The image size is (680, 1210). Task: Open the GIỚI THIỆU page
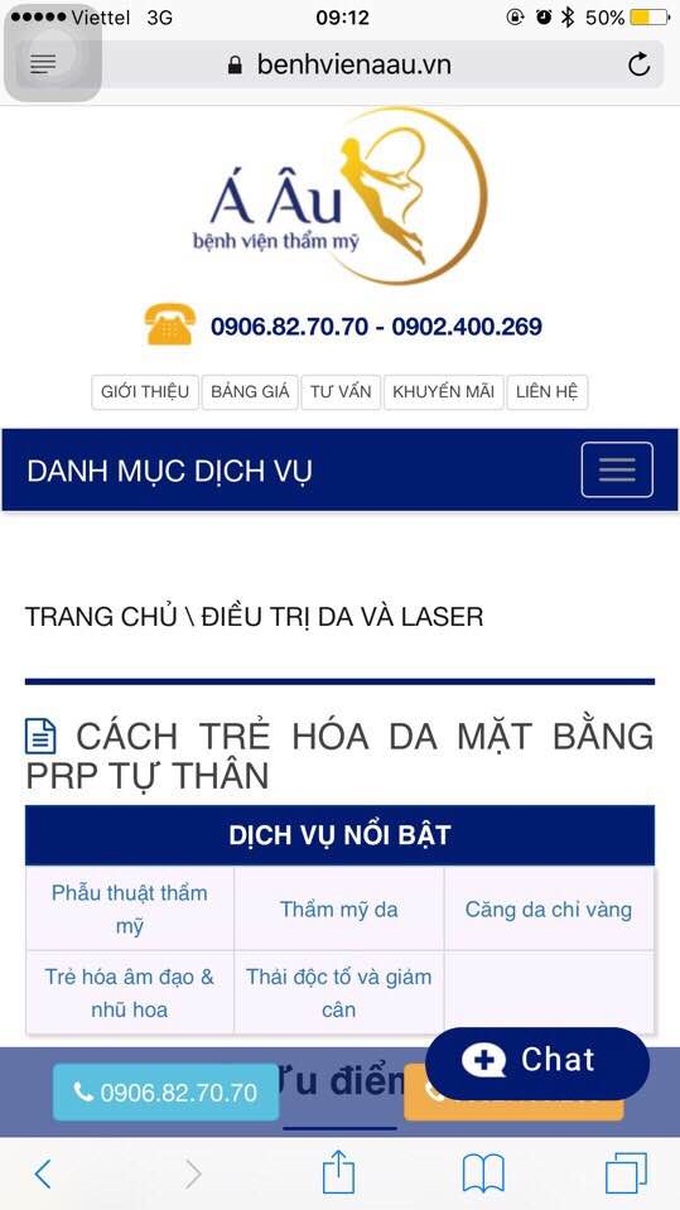[x=145, y=392]
